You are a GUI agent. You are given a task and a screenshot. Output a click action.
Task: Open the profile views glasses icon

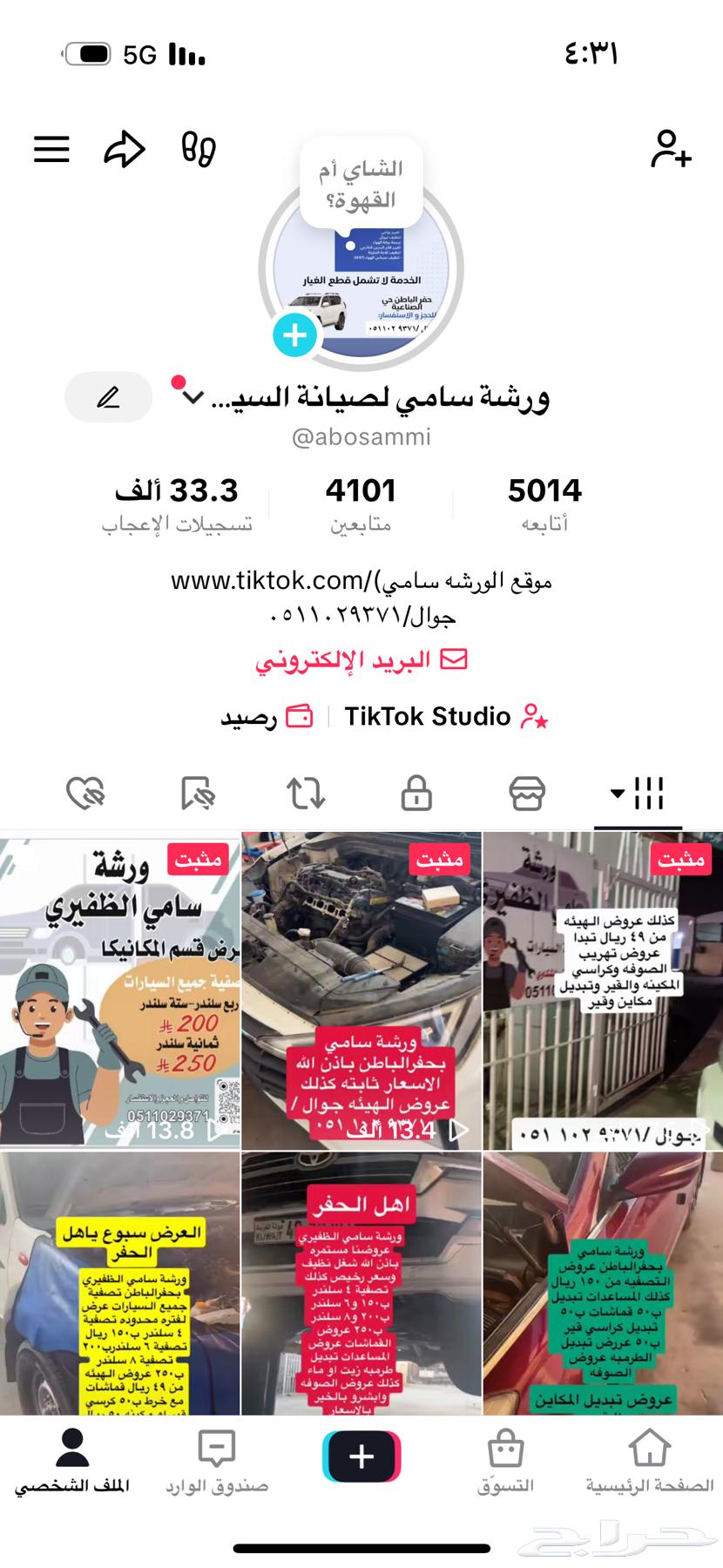click(199, 149)
